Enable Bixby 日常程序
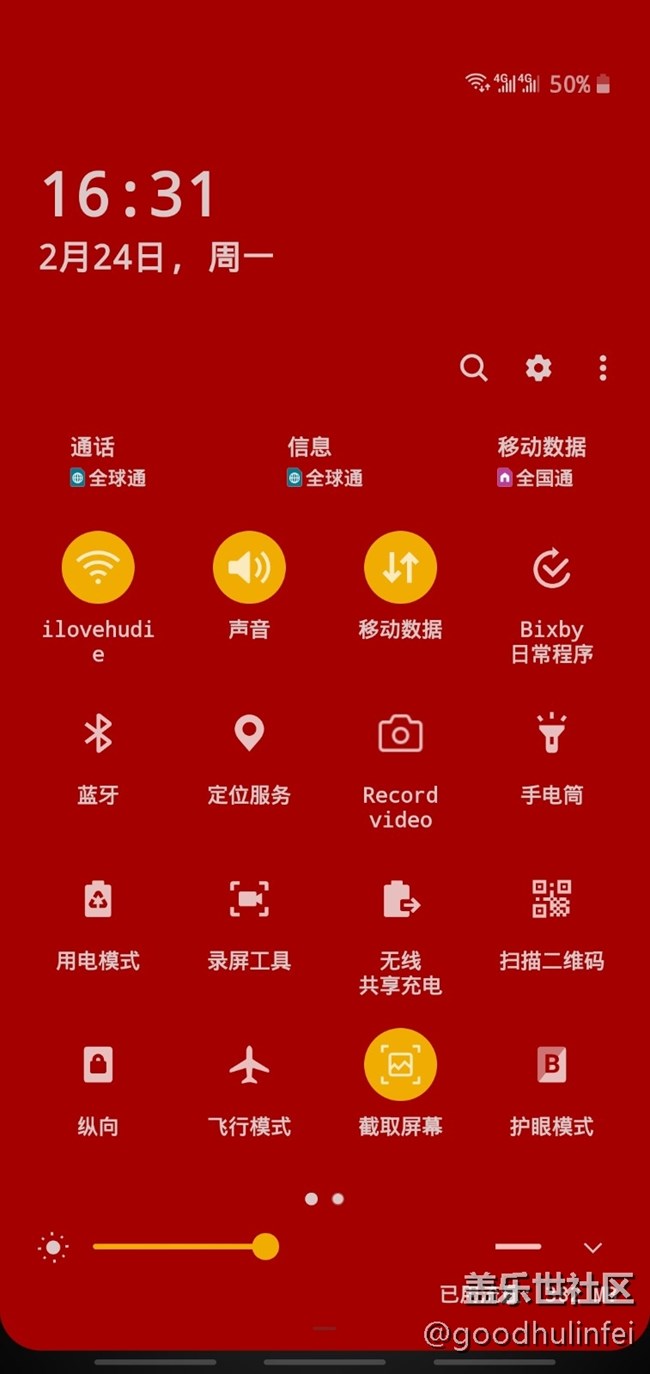 click(x=551, y=568)
